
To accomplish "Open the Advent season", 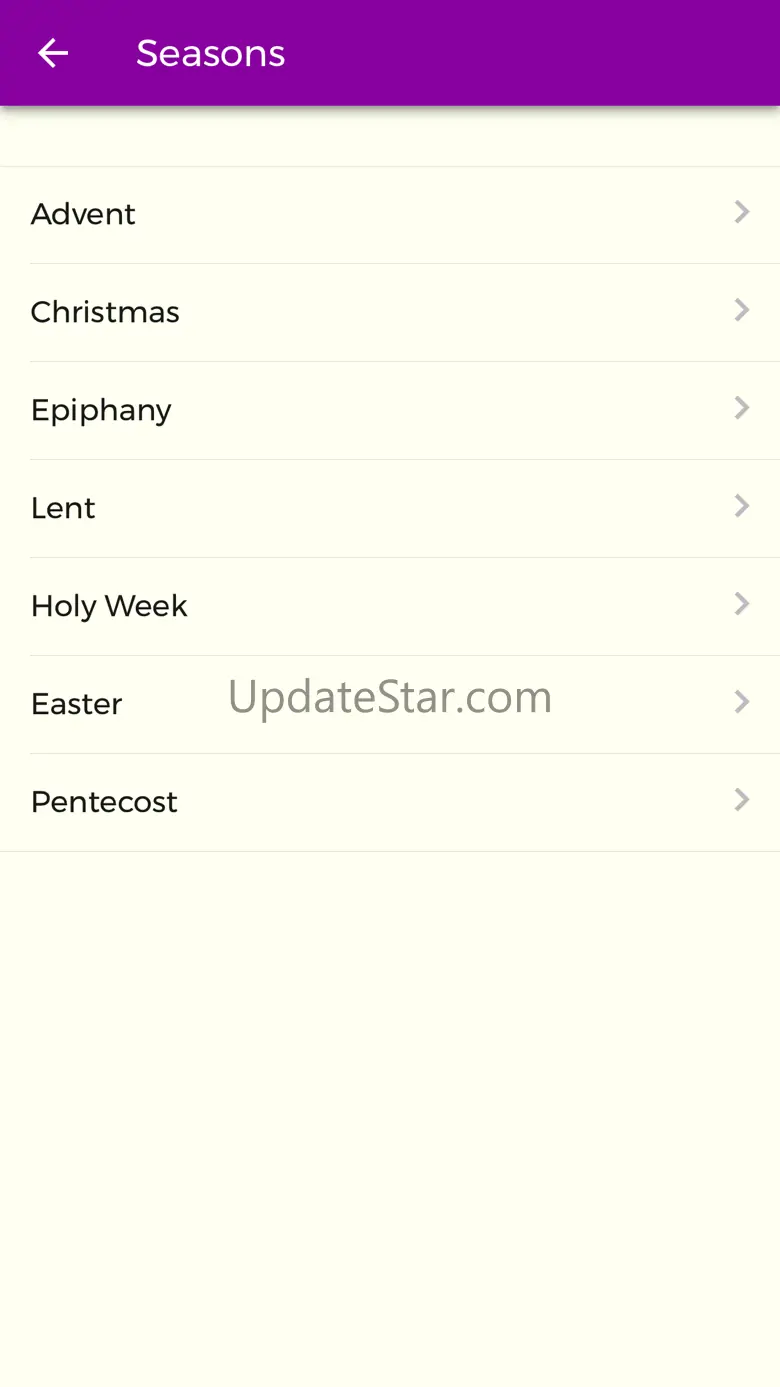I will click(390, 214).
